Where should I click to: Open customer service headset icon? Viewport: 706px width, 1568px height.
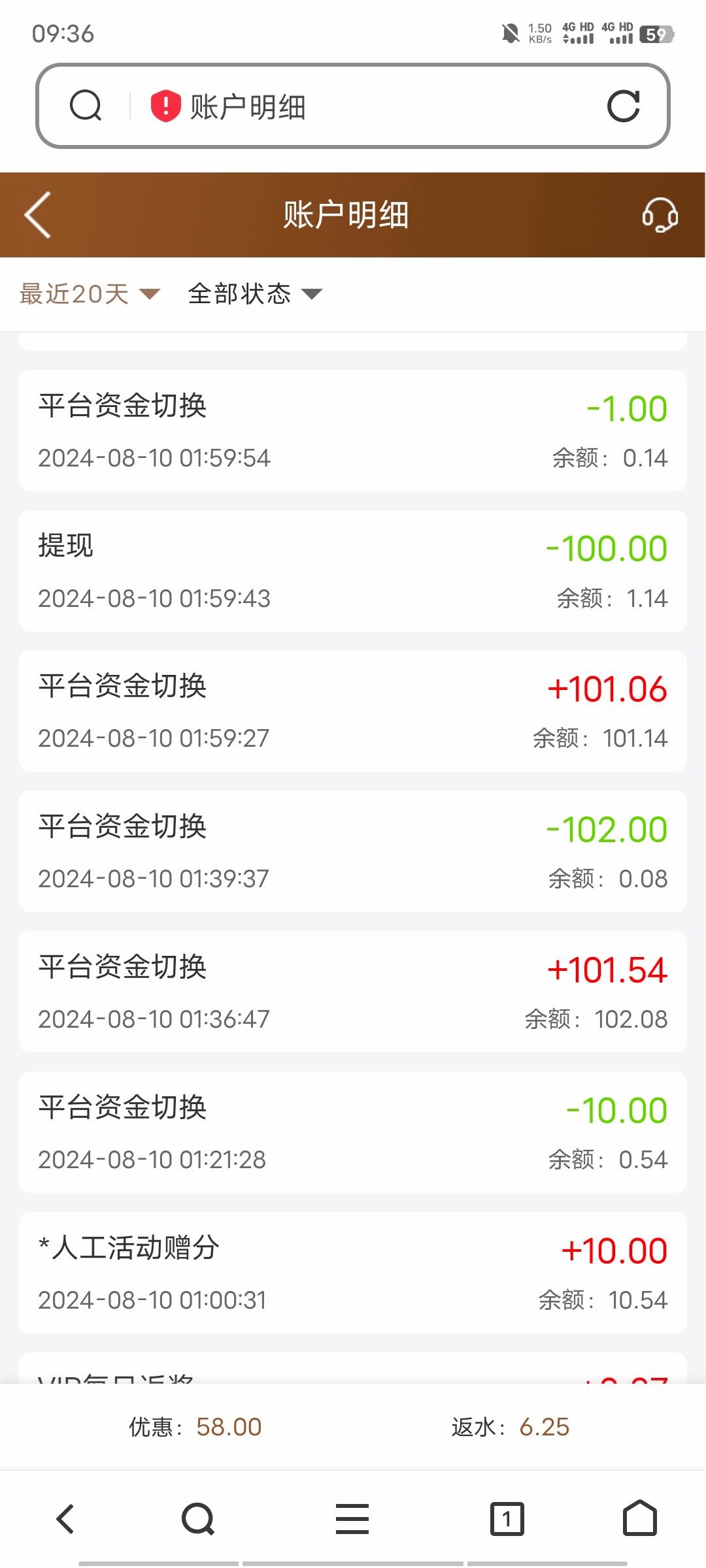coord(660,215)
